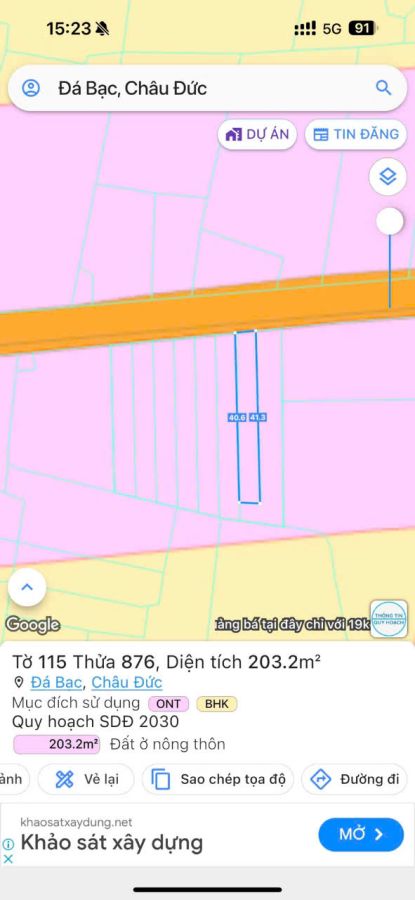
Task: Open the ad info icon
Action: (8, 844)
